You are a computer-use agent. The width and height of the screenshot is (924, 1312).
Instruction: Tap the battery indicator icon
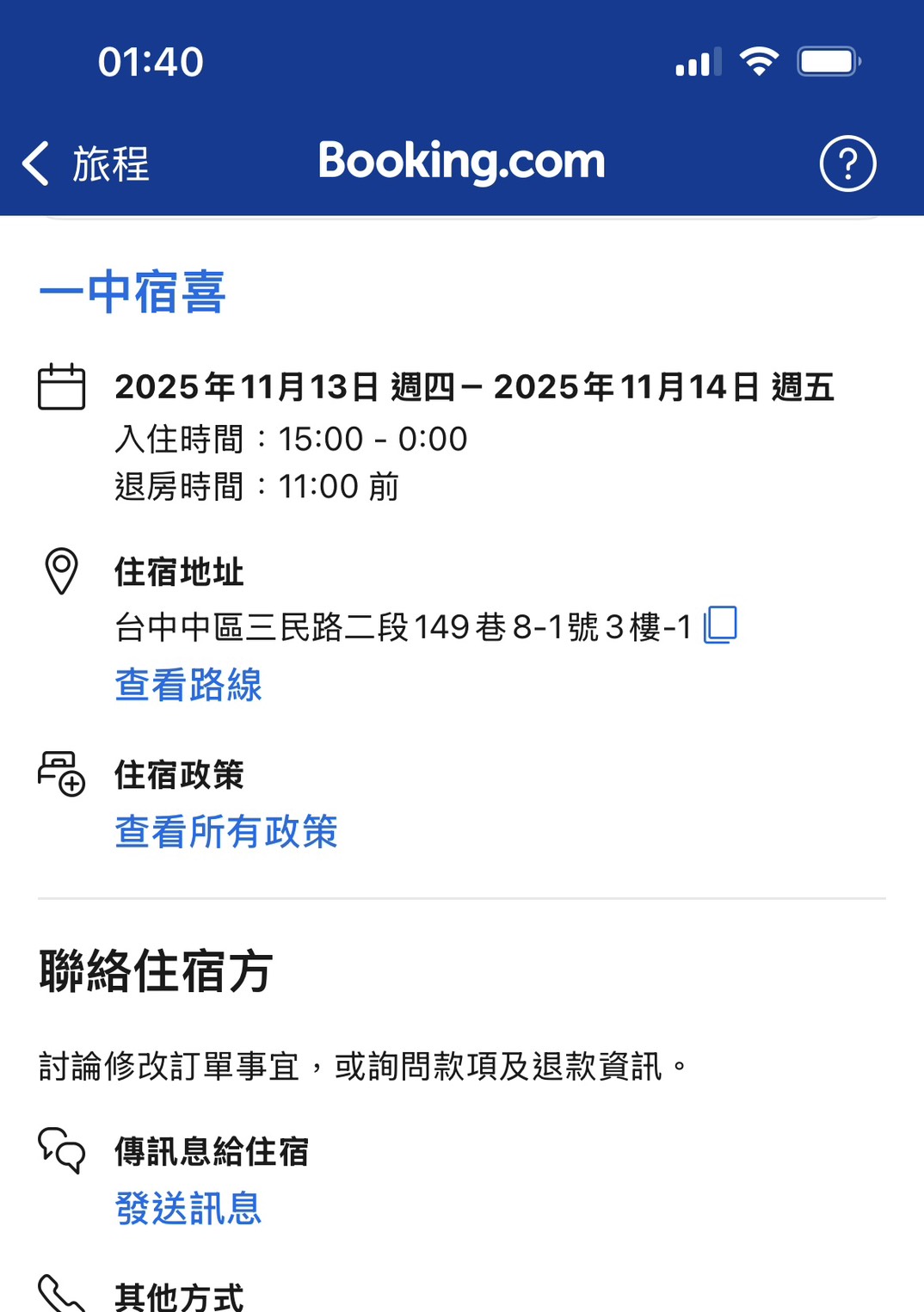pos(828,59)
